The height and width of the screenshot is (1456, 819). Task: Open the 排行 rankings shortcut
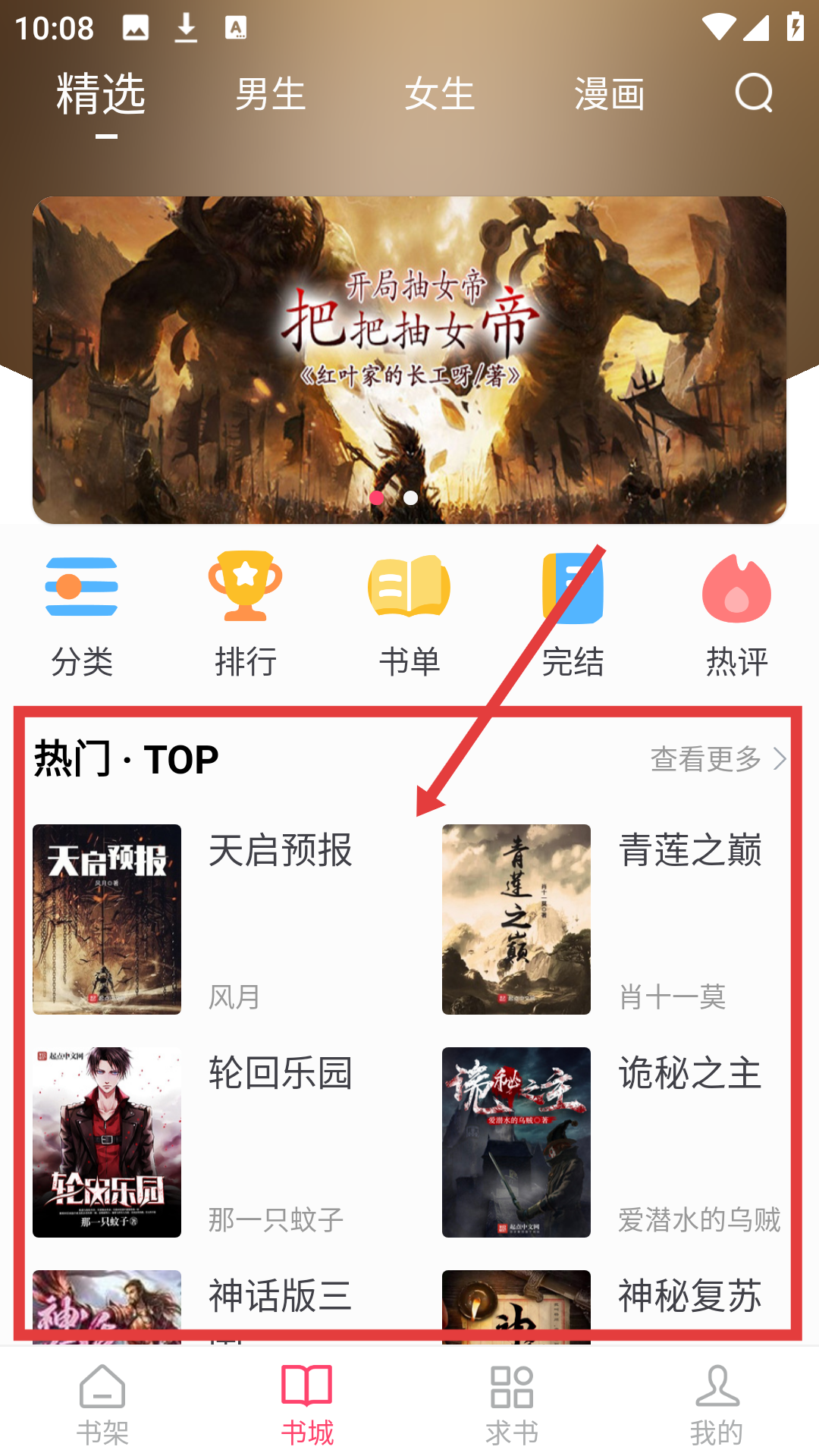click(x=246, y=614)
